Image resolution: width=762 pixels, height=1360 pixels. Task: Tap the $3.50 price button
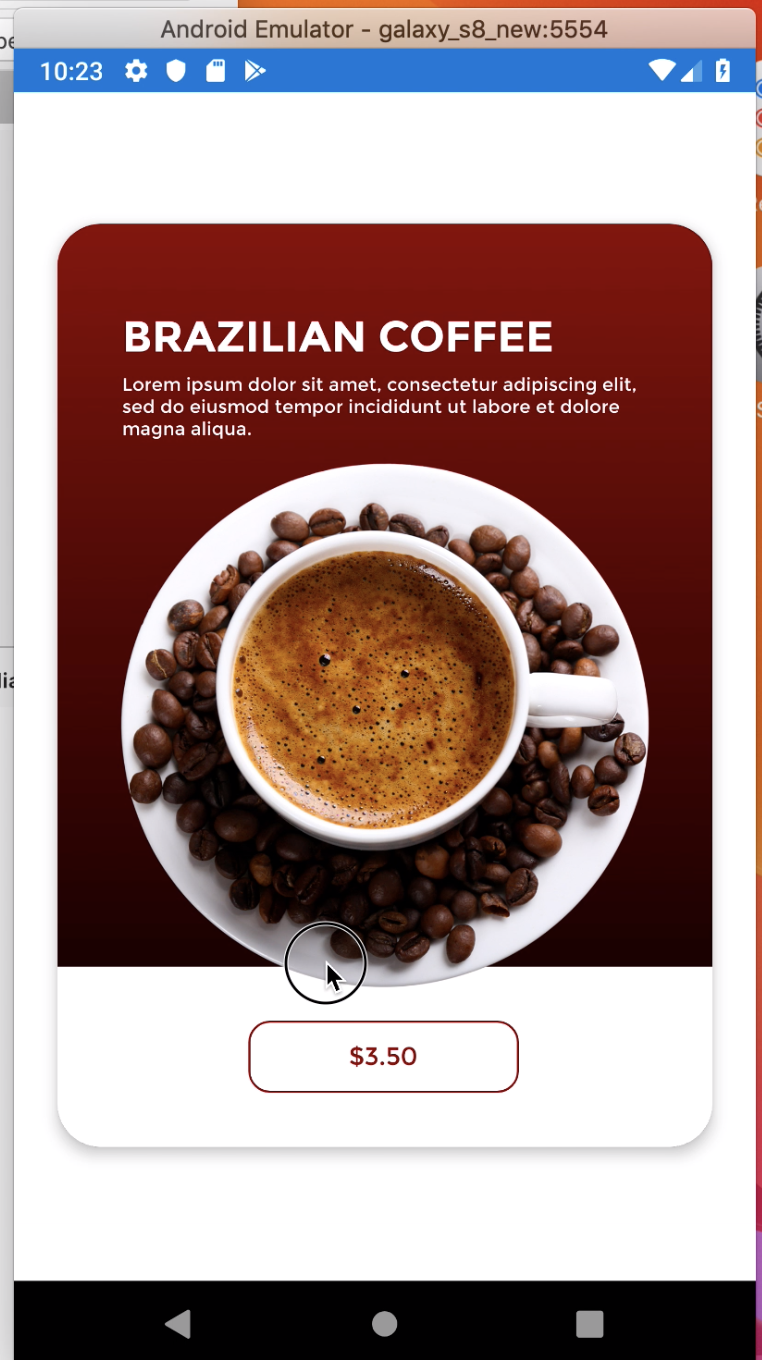(x=383, y=1056)
